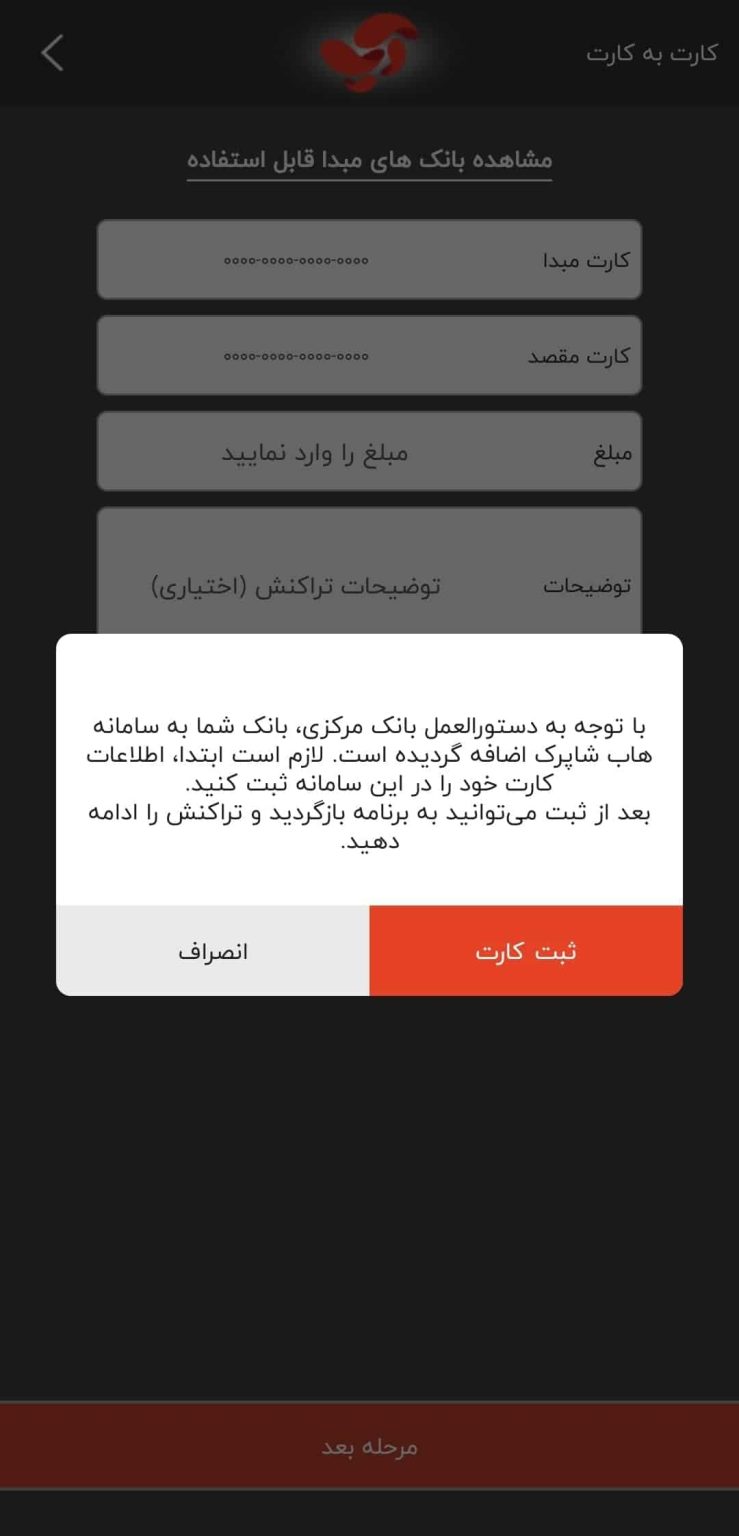Select the توضیحات description field
Screen dimensions: 739x1536
click(x=369, y=572)
